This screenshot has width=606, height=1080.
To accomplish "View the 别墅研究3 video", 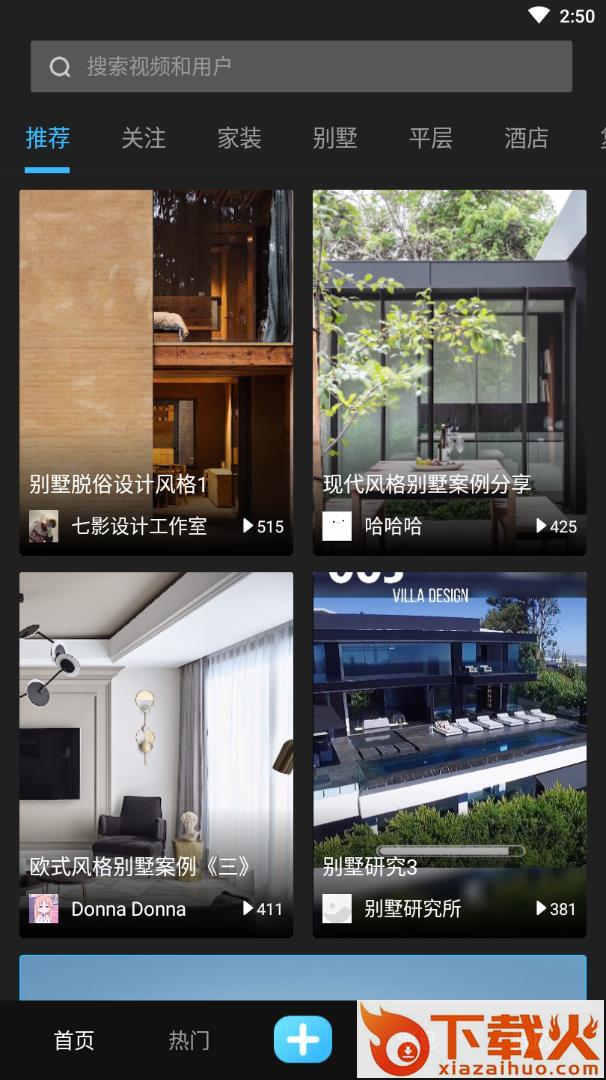I will pyautogui.click(x=449, y=752).
